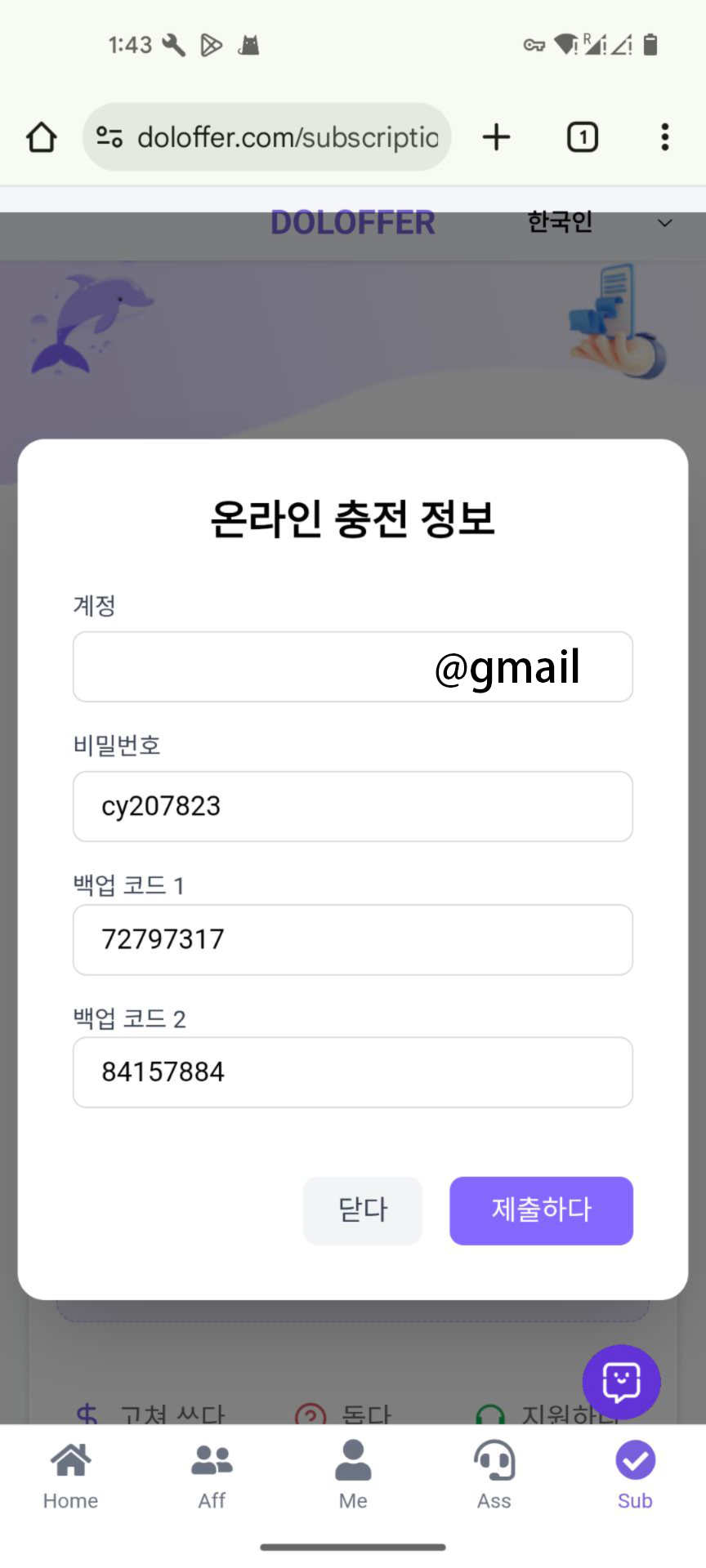Close the dialog with 닫다

363,1210
